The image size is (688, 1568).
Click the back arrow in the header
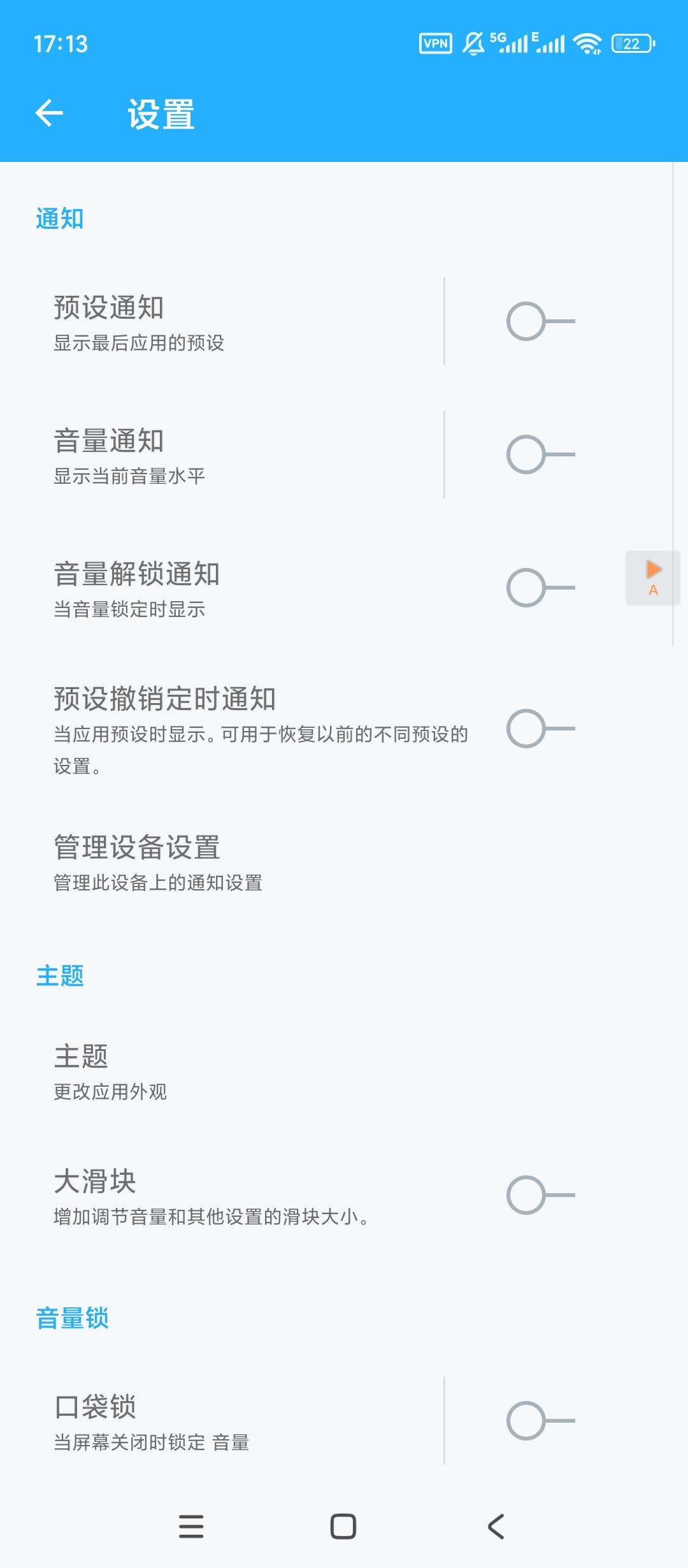pos(51,113)
